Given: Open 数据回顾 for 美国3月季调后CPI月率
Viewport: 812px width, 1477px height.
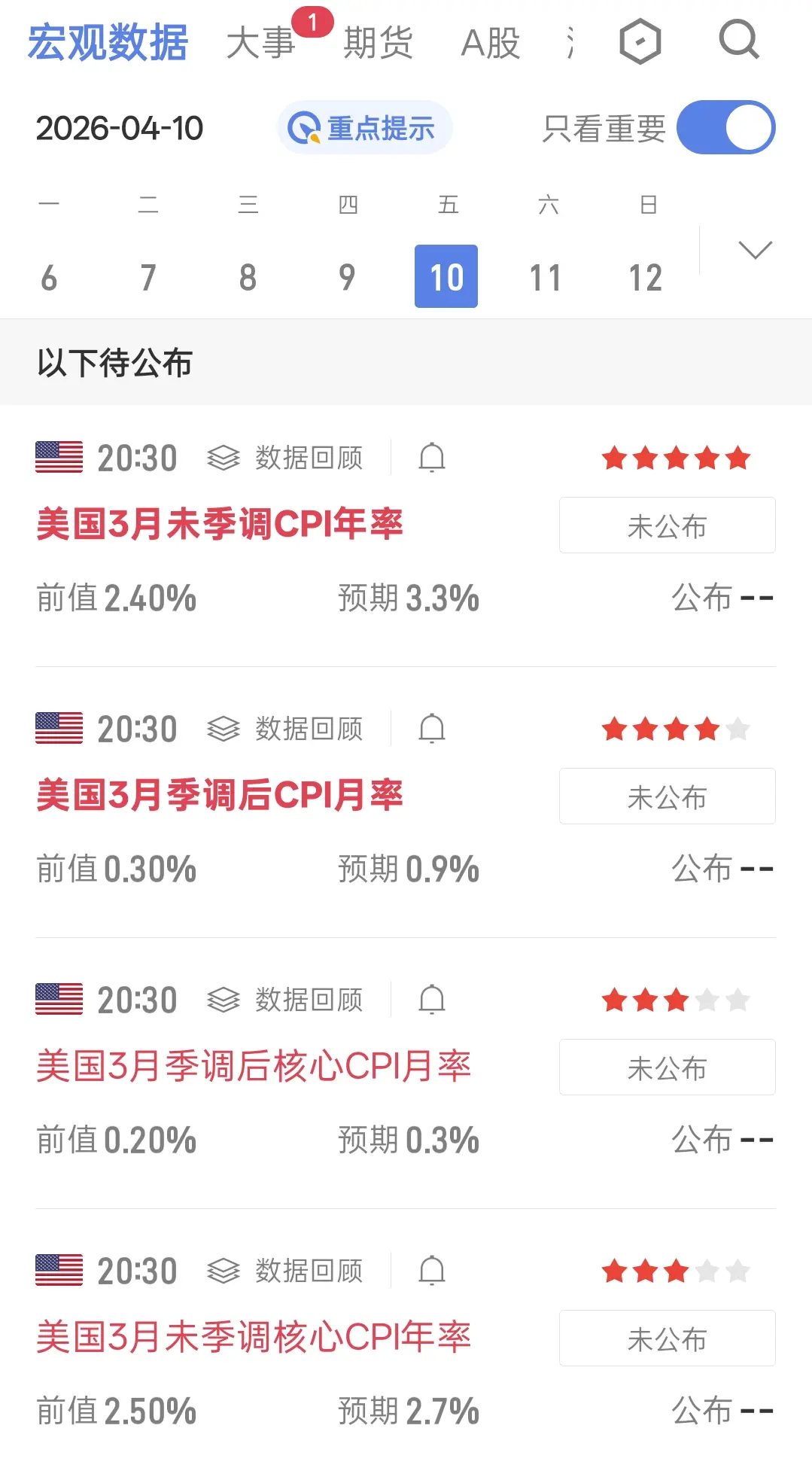Looking at the screenshot, I should pos(286,729).
